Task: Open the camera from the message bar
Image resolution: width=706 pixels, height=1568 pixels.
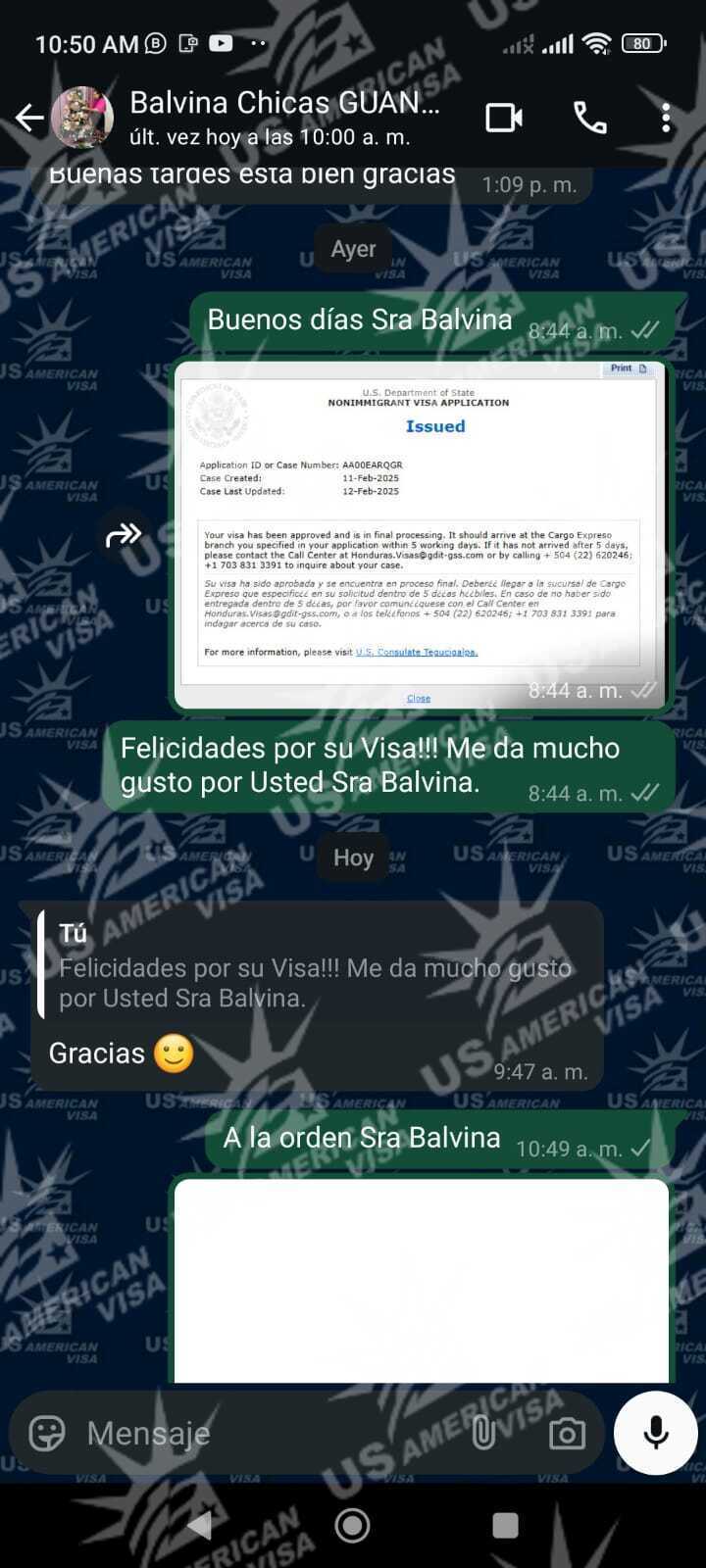Action: click(567, 1433)
